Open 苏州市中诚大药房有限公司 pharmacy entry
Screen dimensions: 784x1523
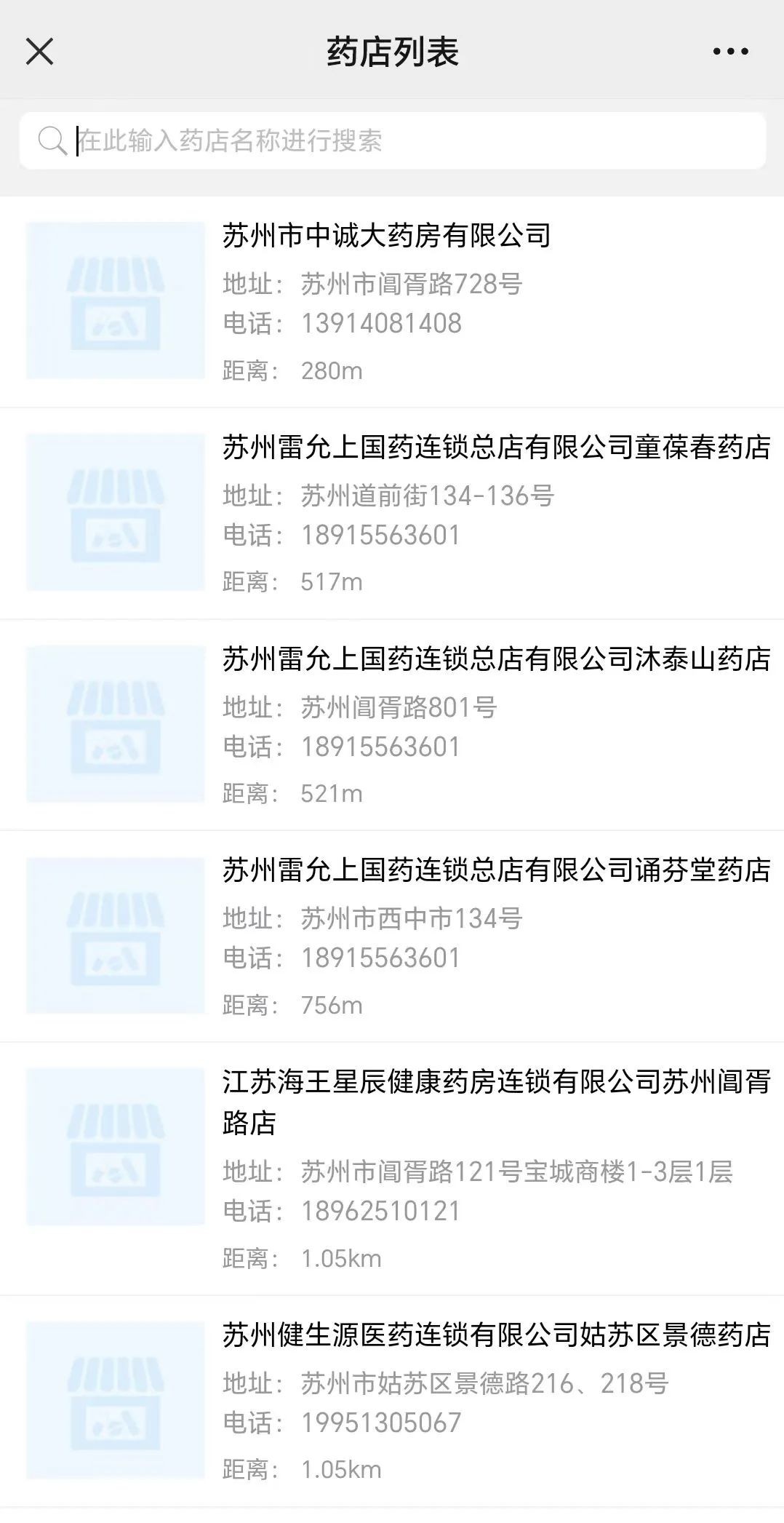point(386,236)
